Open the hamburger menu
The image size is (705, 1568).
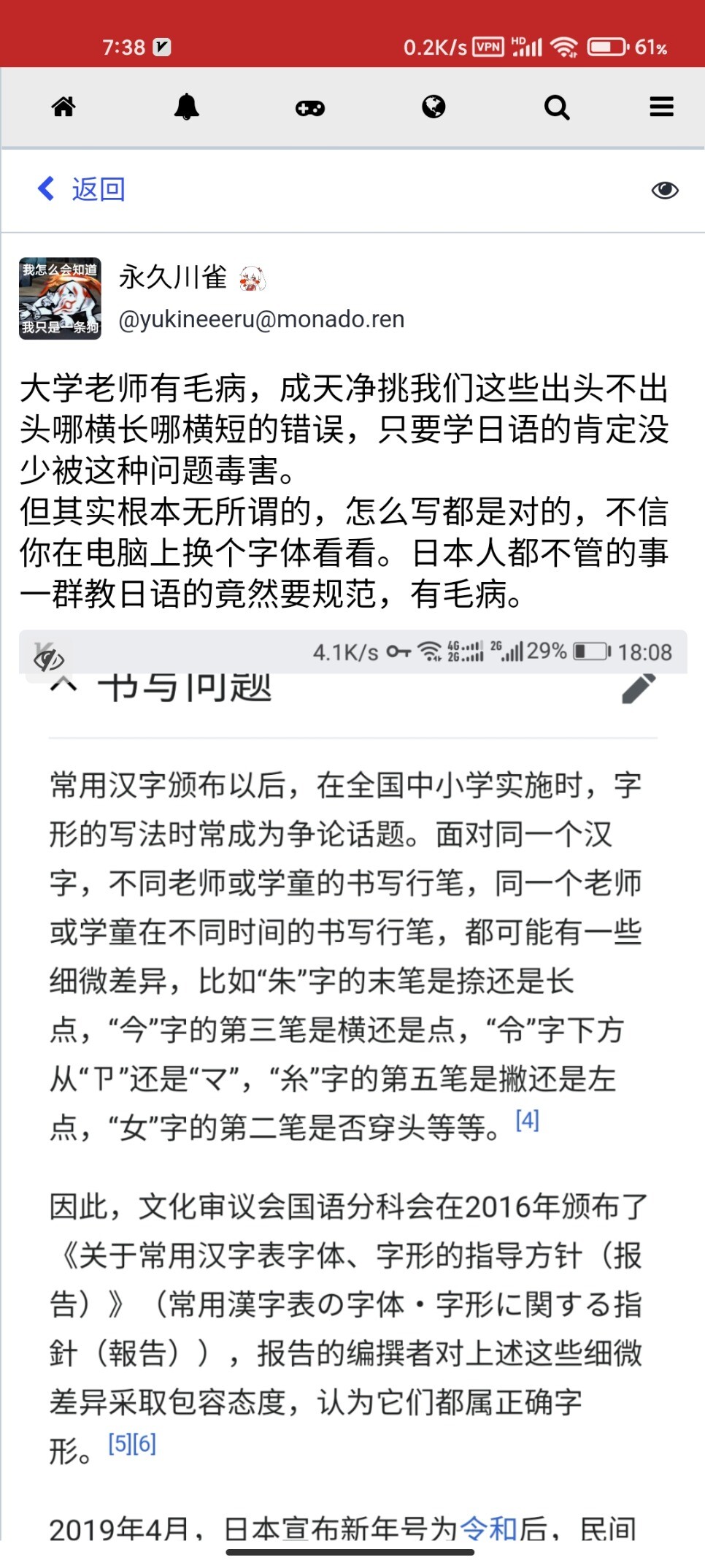[662, 107]
